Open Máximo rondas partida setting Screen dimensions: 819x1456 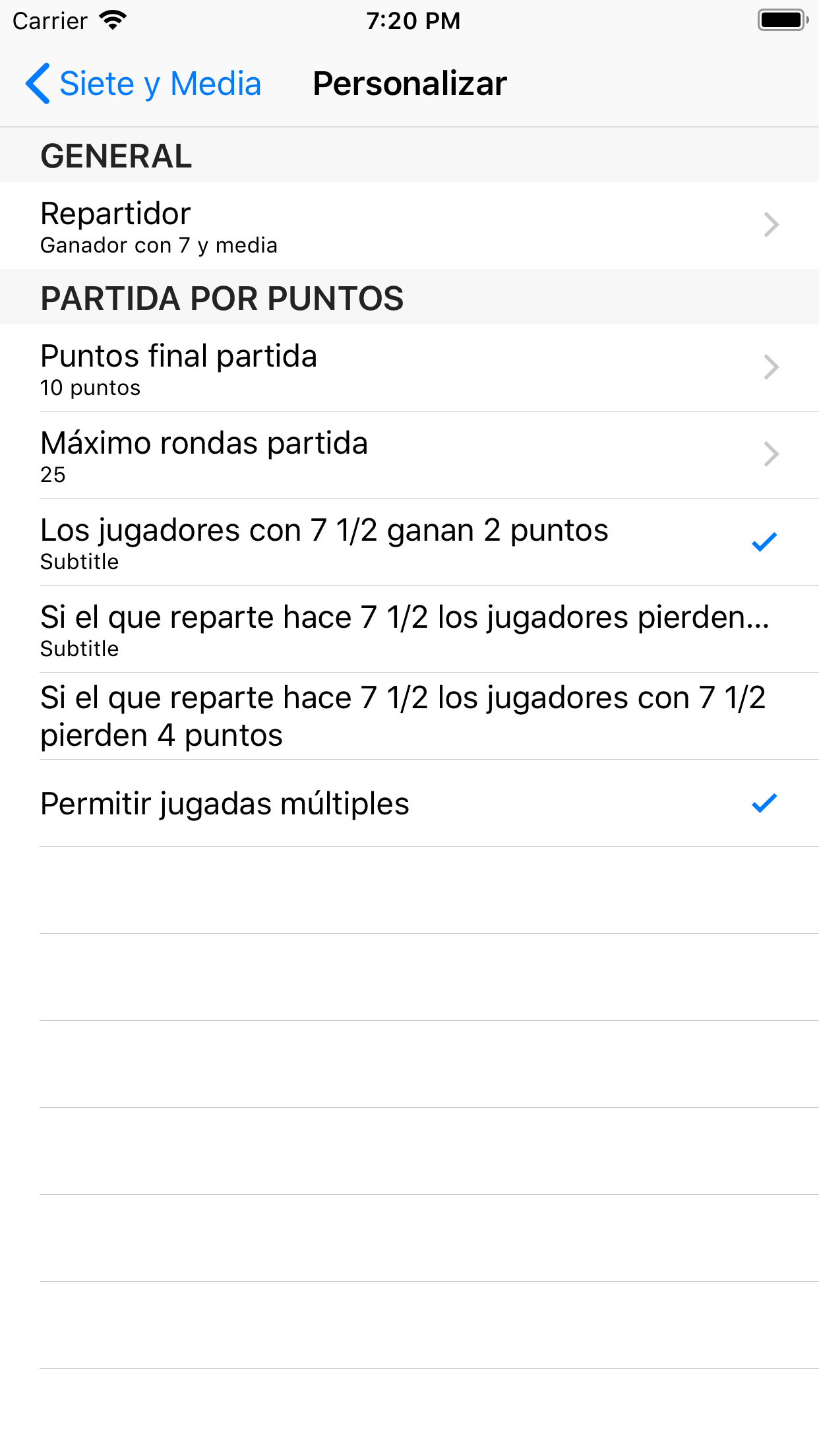coord(409,455)
